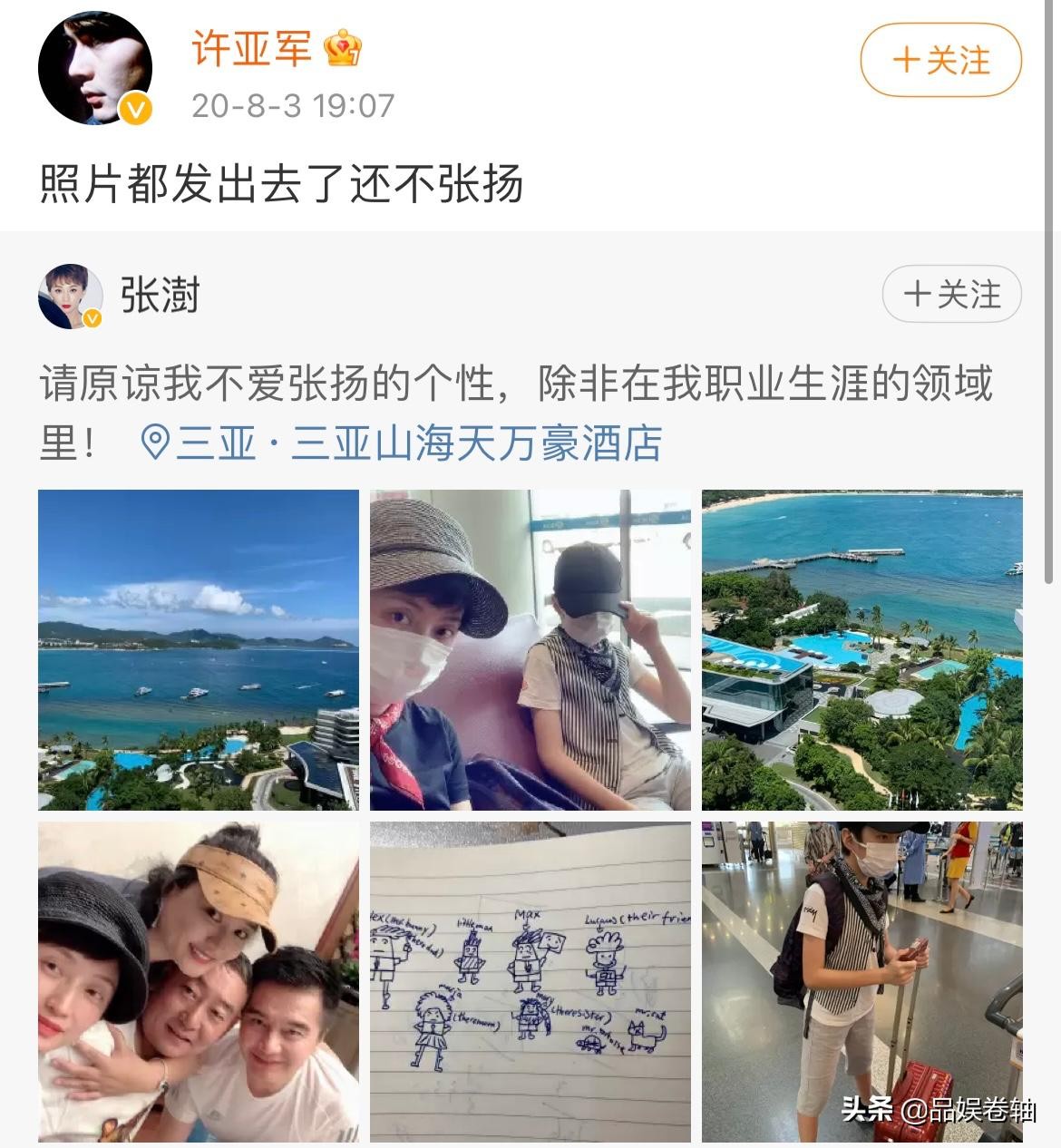Follow 张澍 with the 关注 button
This screenshot has width=1061, height=1148.
[x=951, y=295]
